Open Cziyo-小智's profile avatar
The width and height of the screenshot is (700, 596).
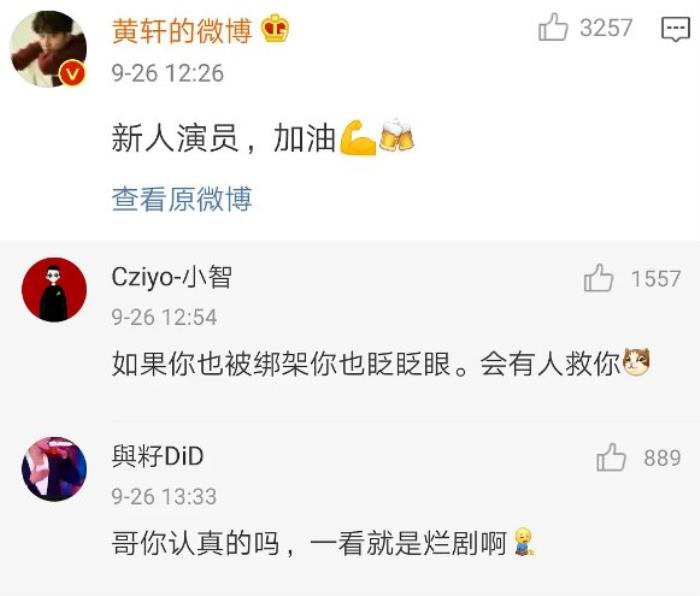pos(54,290)
